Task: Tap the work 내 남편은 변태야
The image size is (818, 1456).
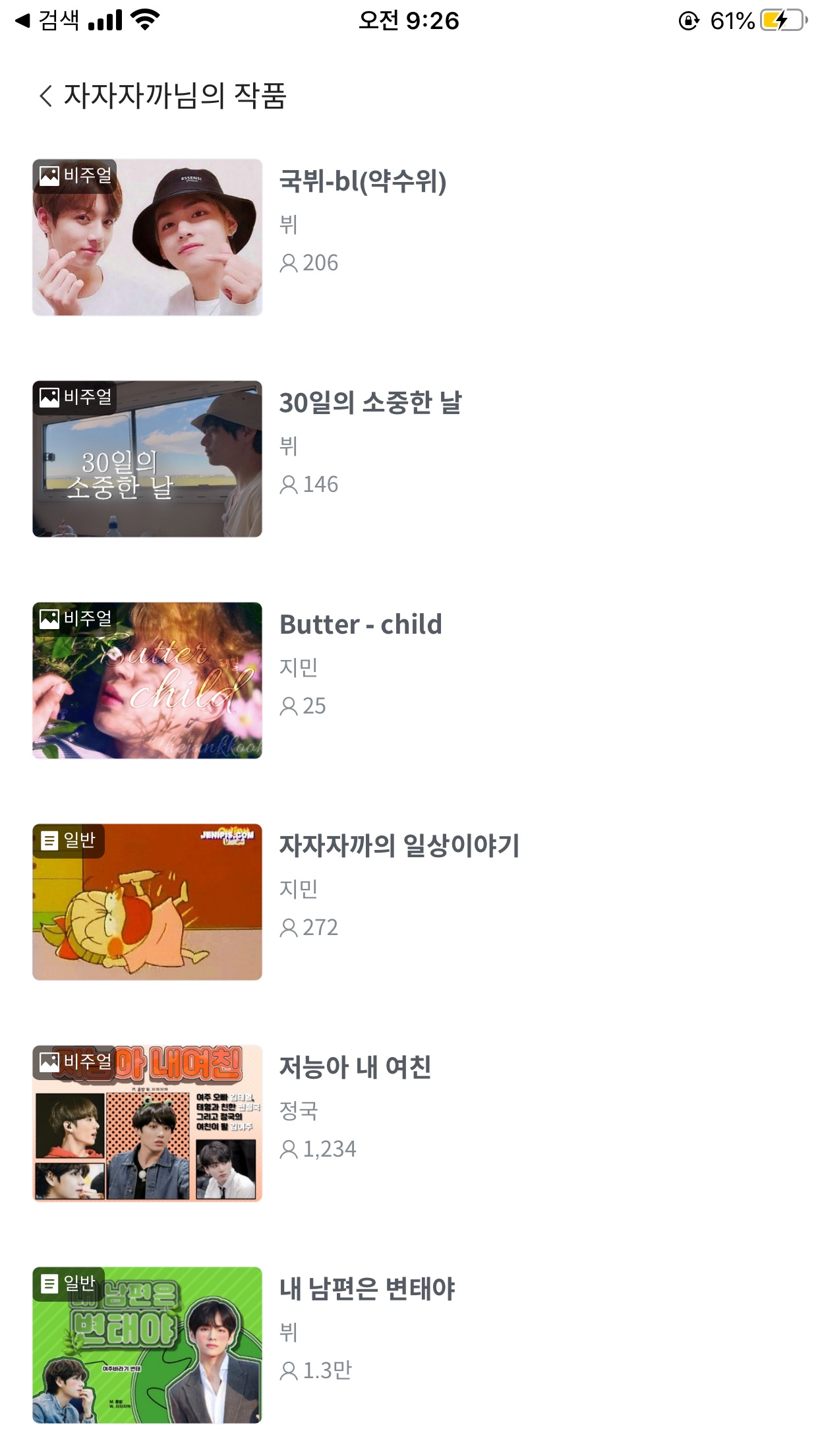Action: [x=367, y=1289]
